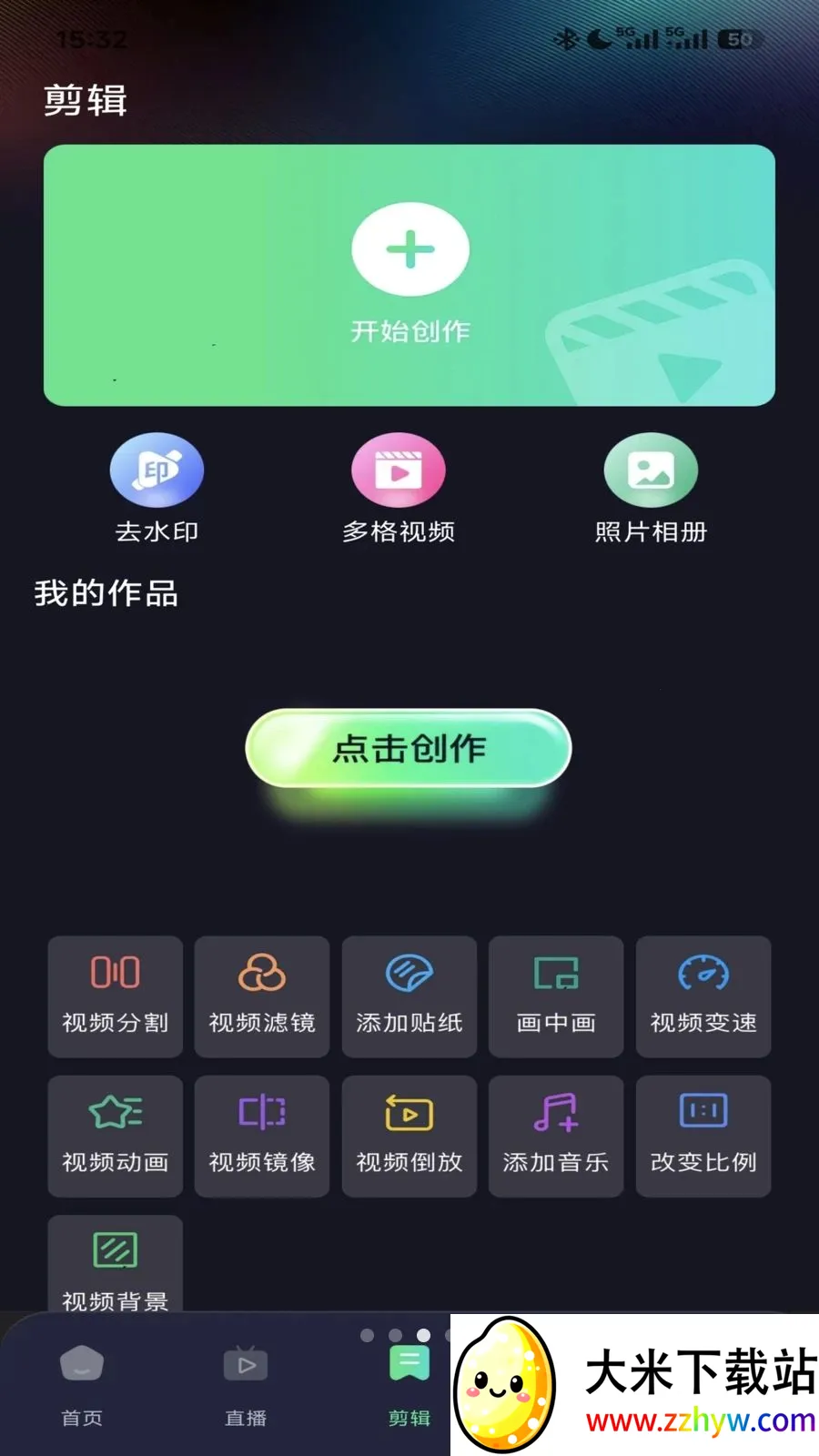Select the 视频变速 (video speed) tool
This screenshot has height=1456, width=819.
[703, 997]
